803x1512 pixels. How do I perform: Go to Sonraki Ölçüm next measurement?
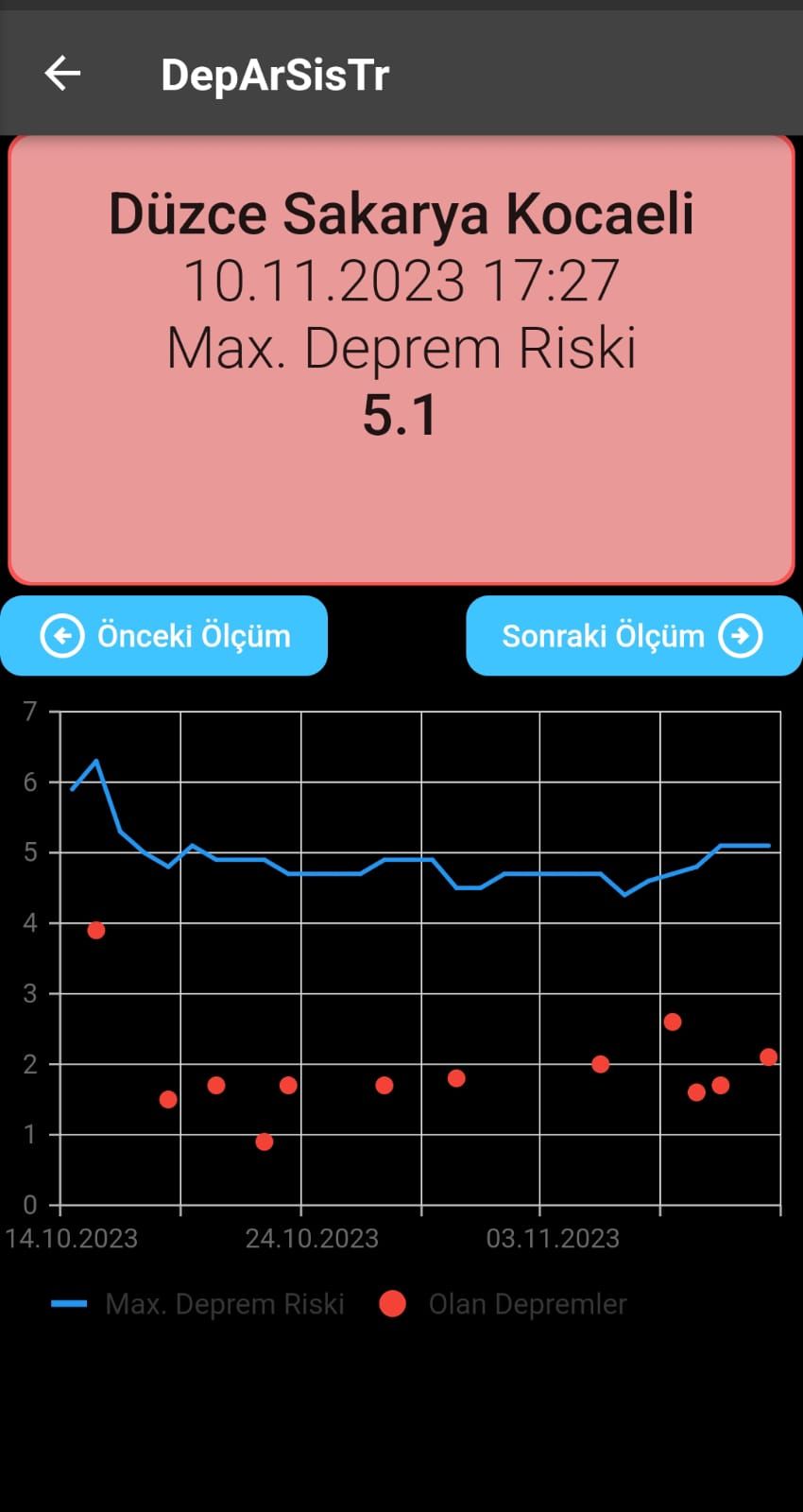click(634, 636)
